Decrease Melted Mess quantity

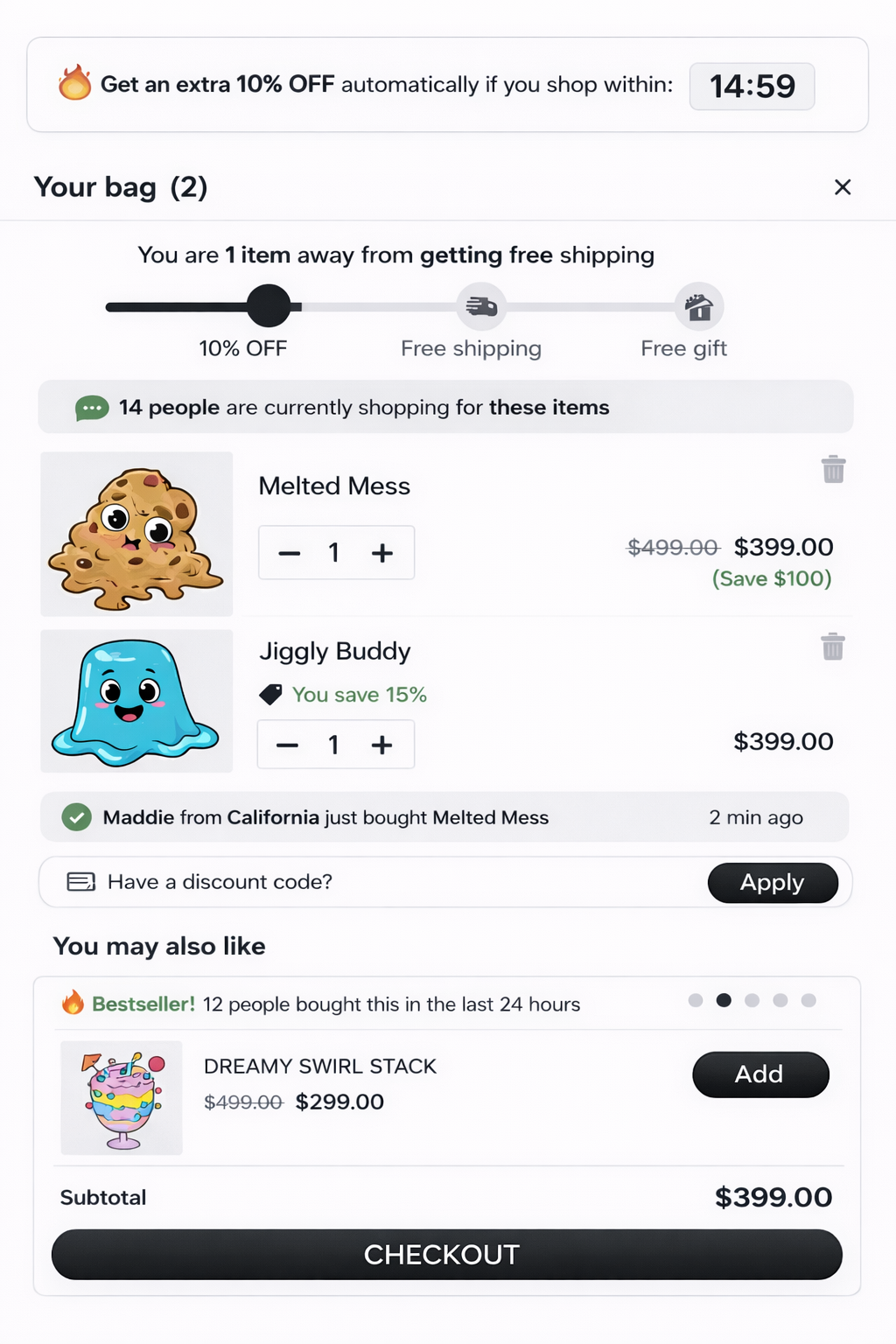290,553
